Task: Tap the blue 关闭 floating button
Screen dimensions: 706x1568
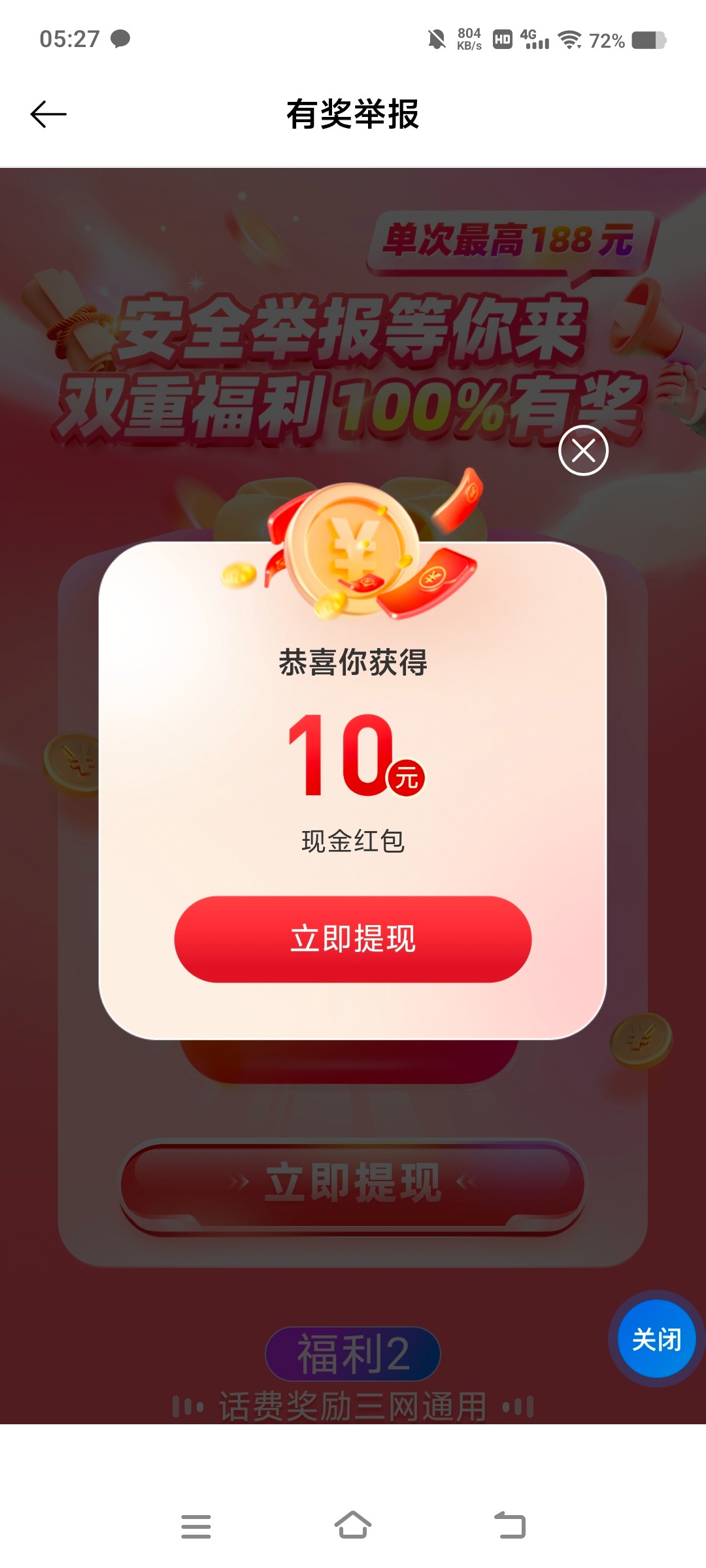Action: coord(656,1339)
